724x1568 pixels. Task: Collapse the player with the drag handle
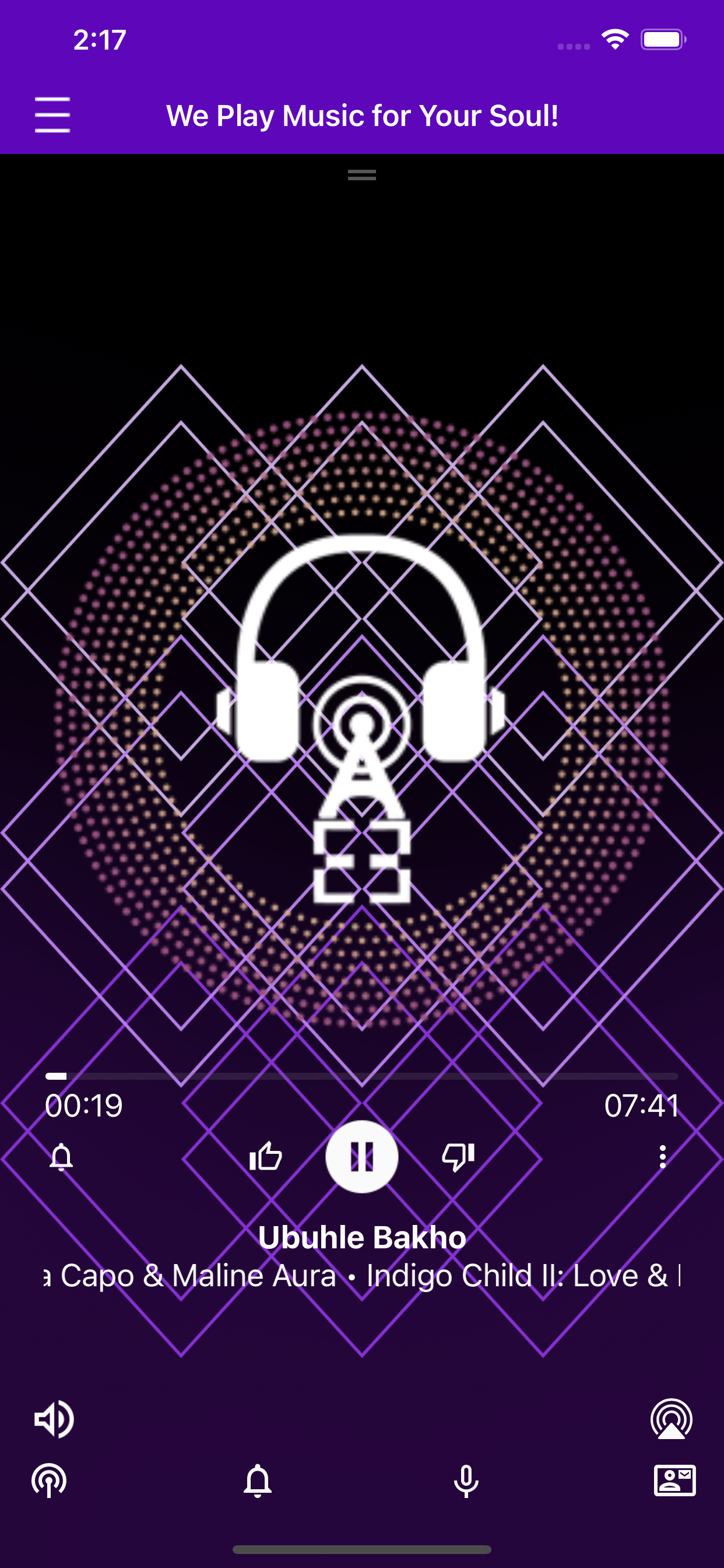tap(361, 176)
